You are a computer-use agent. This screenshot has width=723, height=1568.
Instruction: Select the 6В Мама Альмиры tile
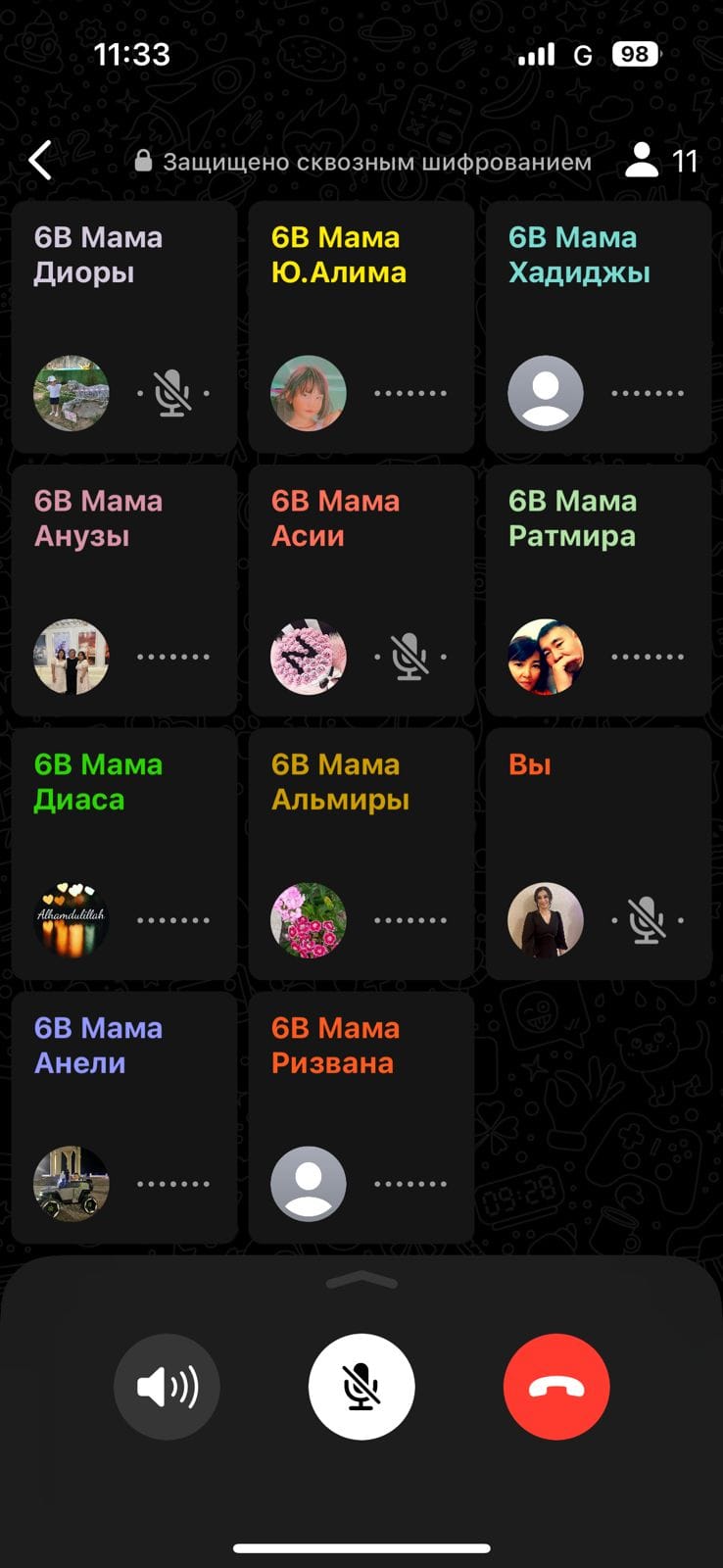(x=361, y=855)
